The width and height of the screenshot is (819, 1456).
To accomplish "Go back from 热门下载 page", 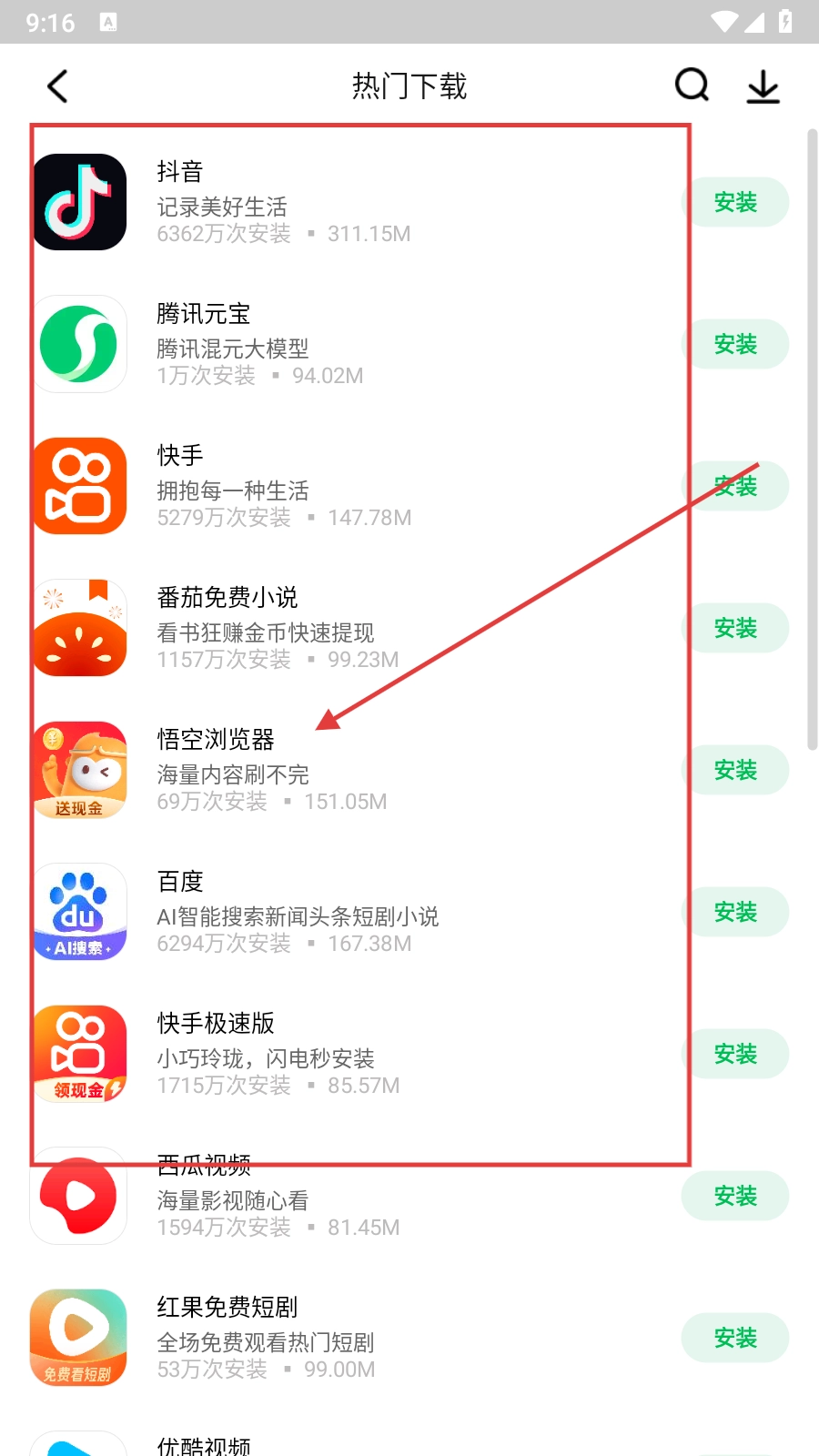I will coord(57,86).
